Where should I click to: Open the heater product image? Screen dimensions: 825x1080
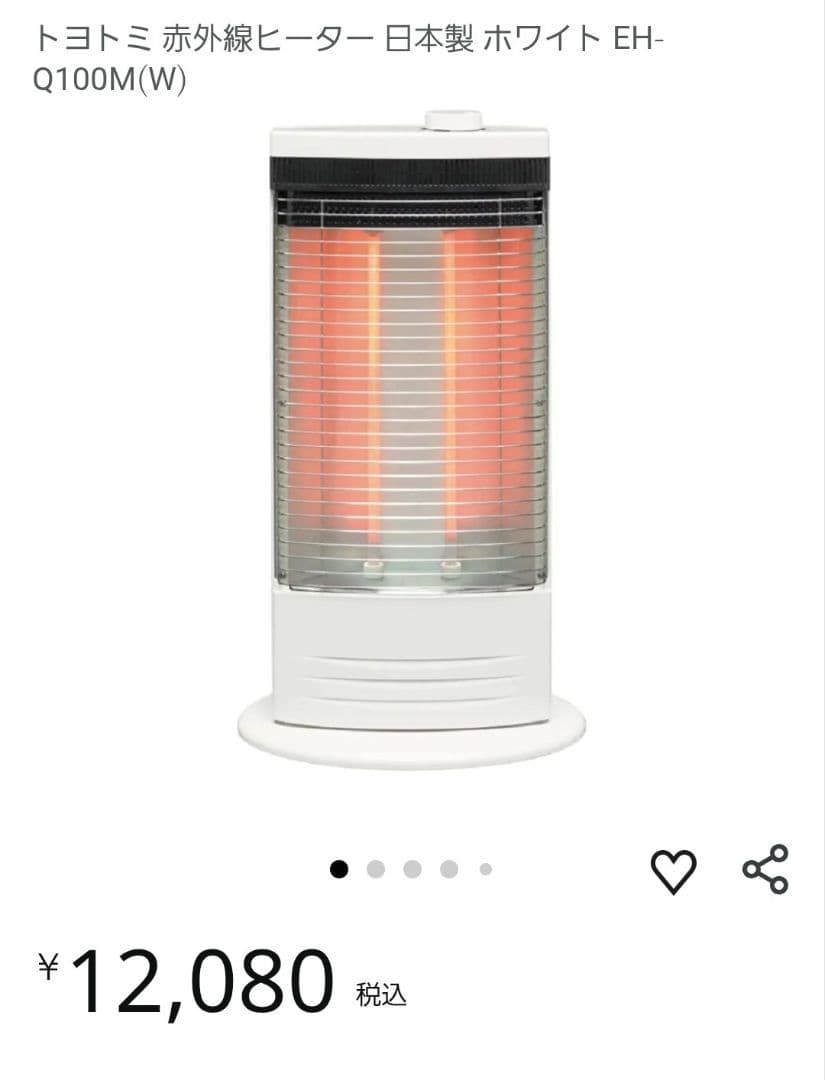coord(411,440)
